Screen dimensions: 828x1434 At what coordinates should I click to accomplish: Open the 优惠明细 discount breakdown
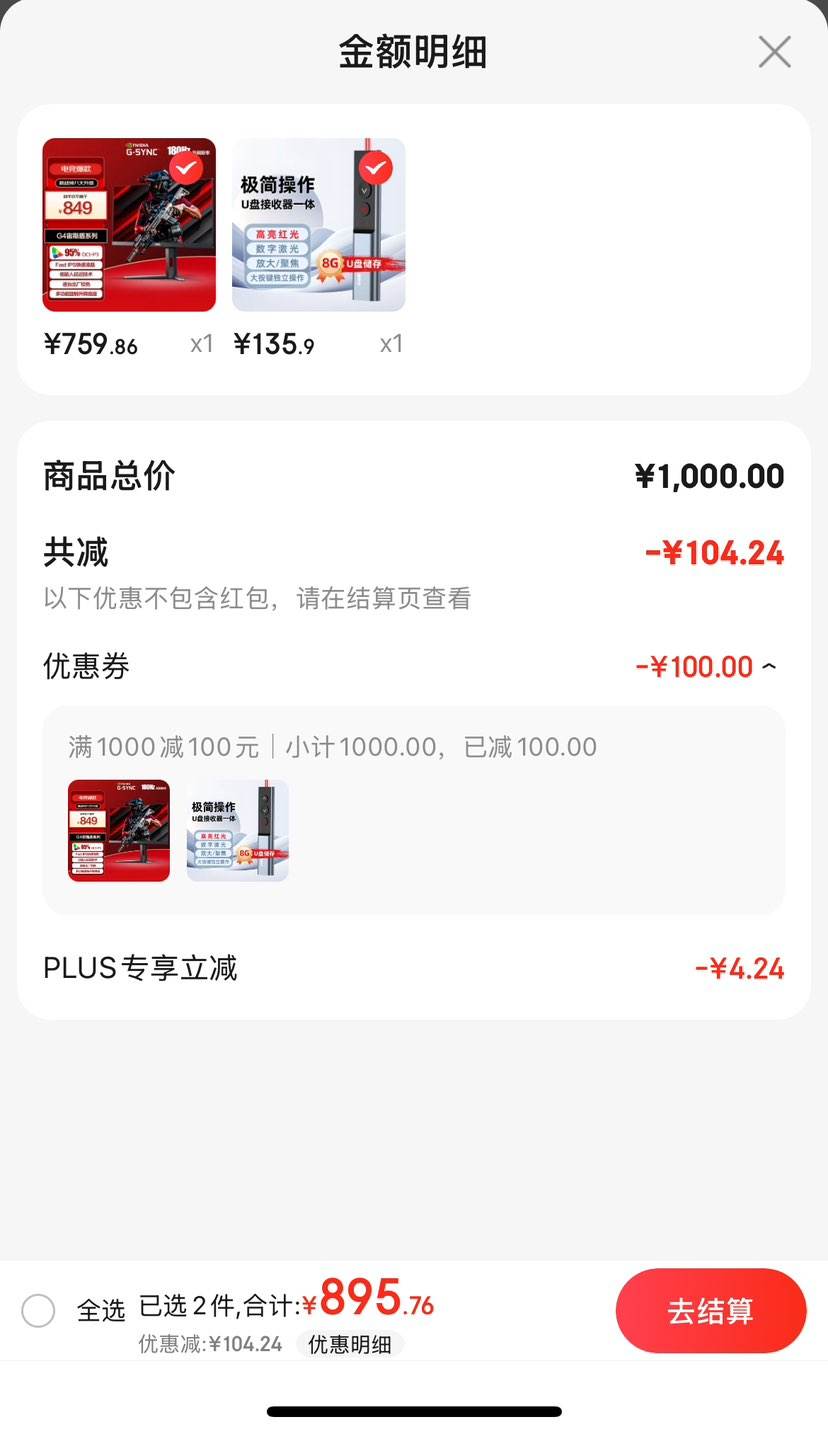351,1344
